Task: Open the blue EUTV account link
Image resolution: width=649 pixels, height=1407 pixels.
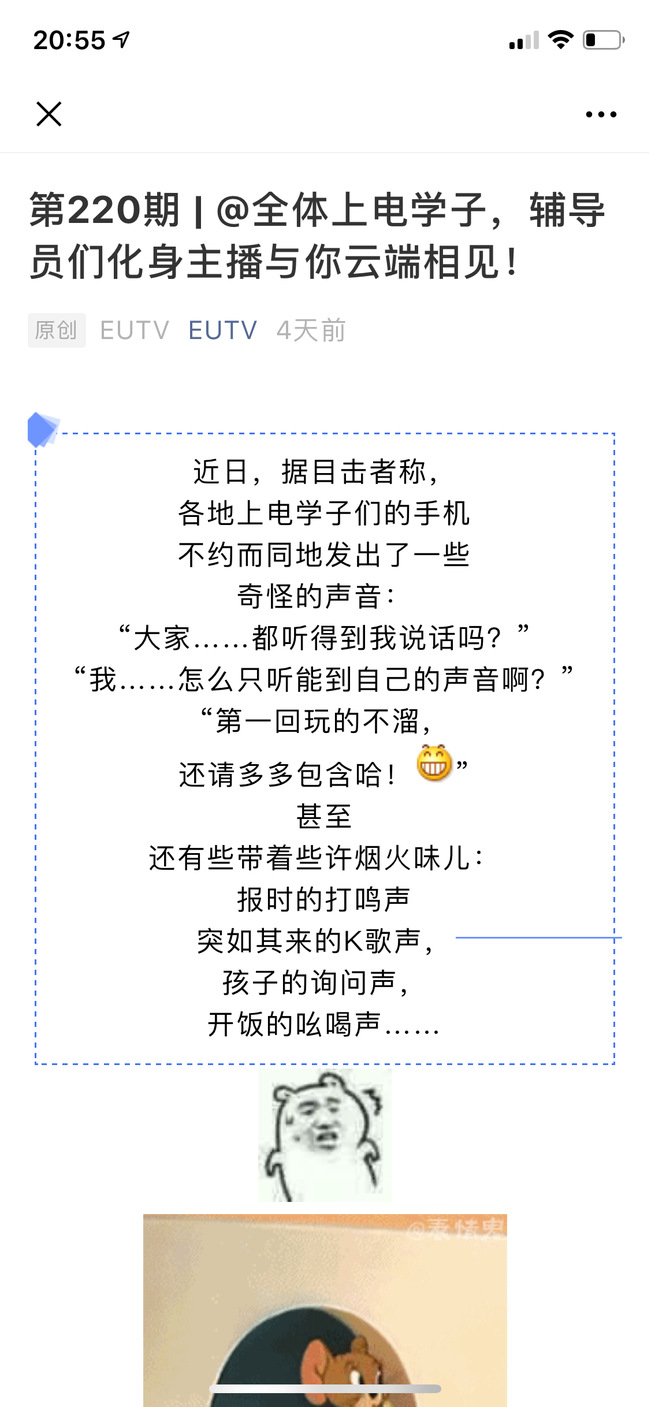Action: coord(223,330)
